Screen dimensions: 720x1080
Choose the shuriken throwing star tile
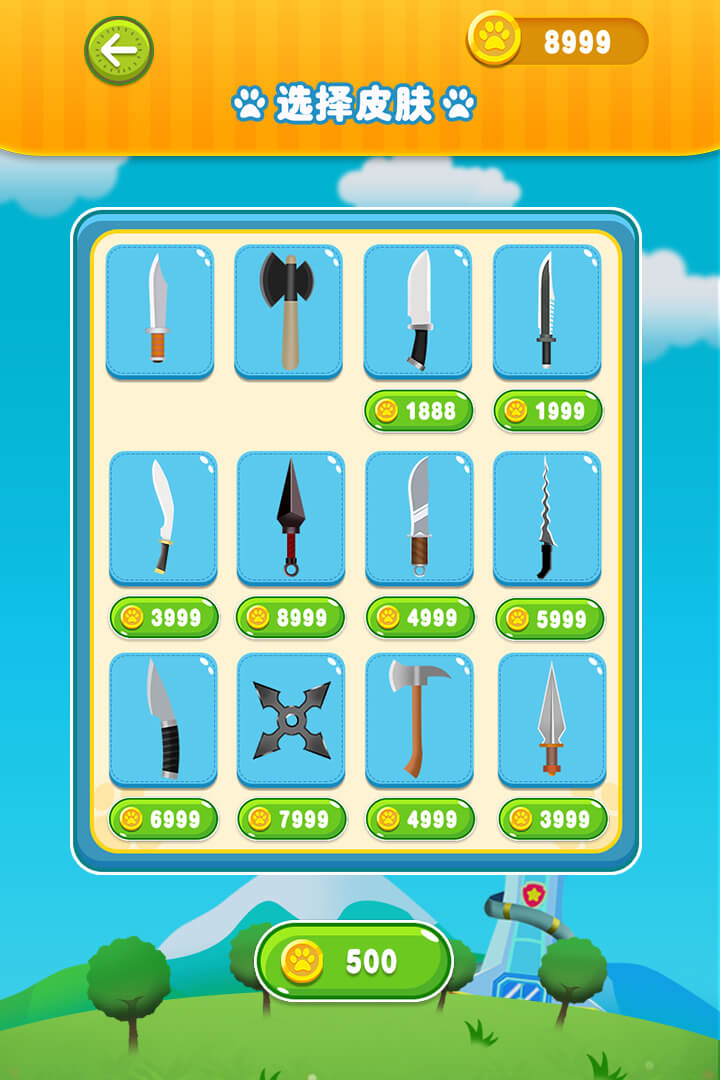click(291, 720)
